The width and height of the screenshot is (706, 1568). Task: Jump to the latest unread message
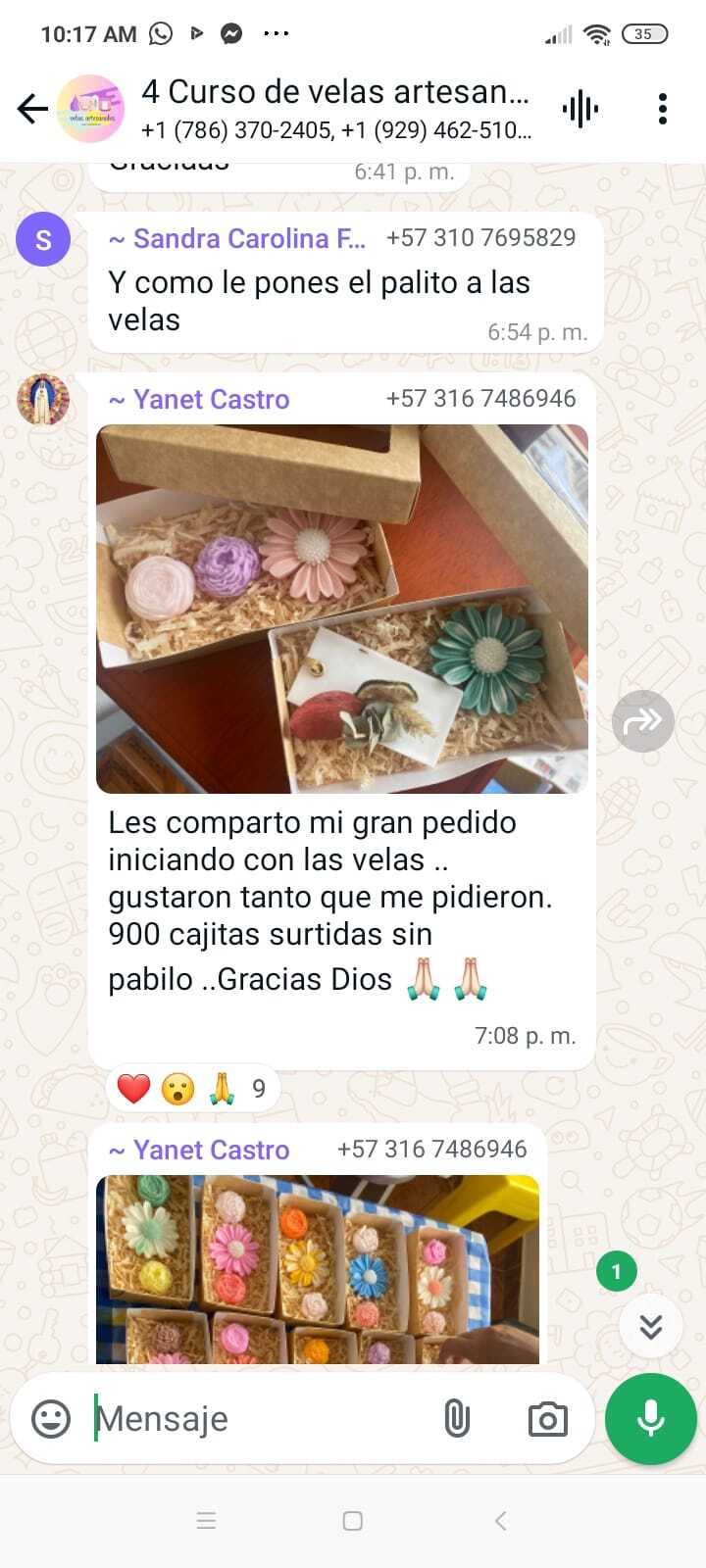(650, 1326)
